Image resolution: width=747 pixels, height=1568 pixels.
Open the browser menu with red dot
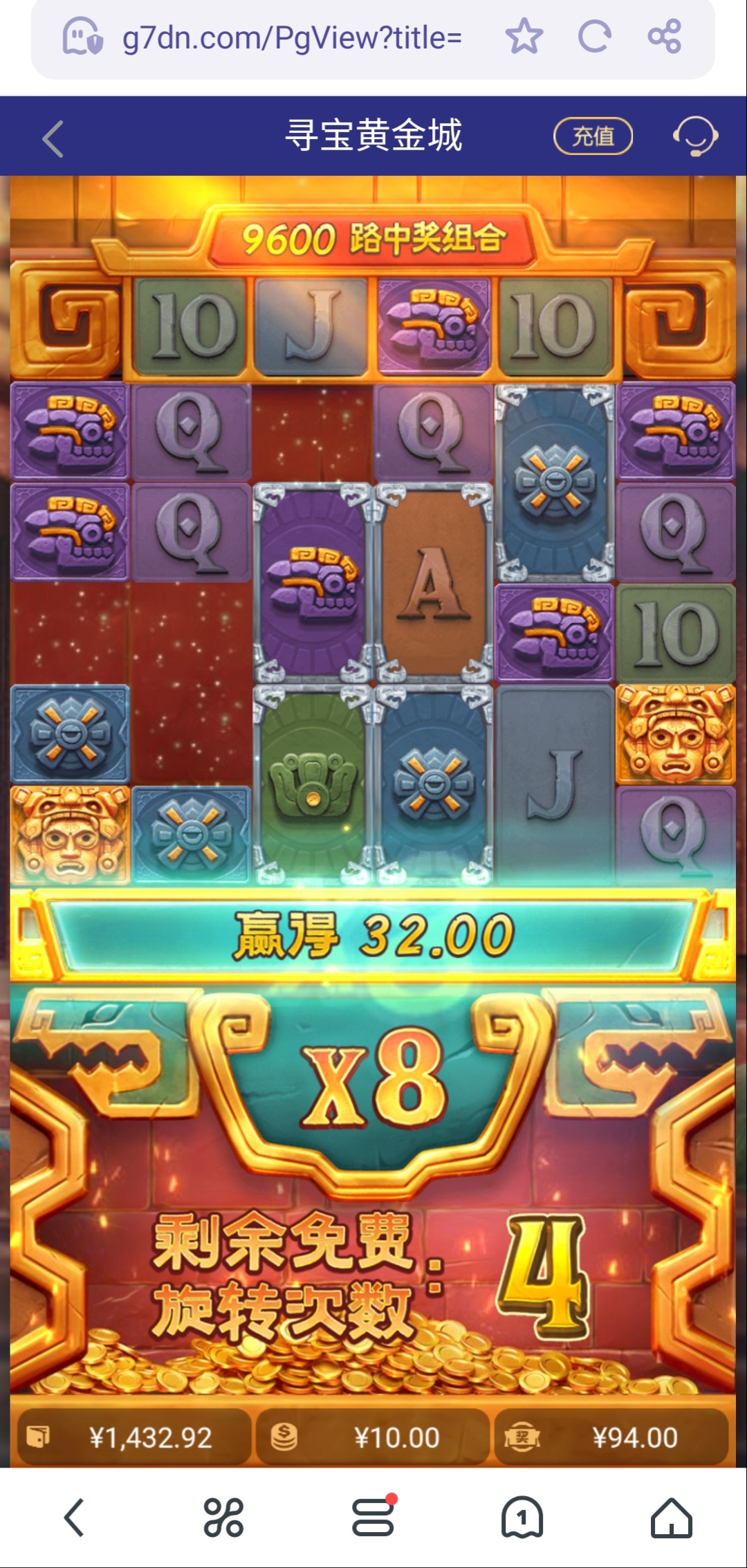click(x=373, y=1518)
